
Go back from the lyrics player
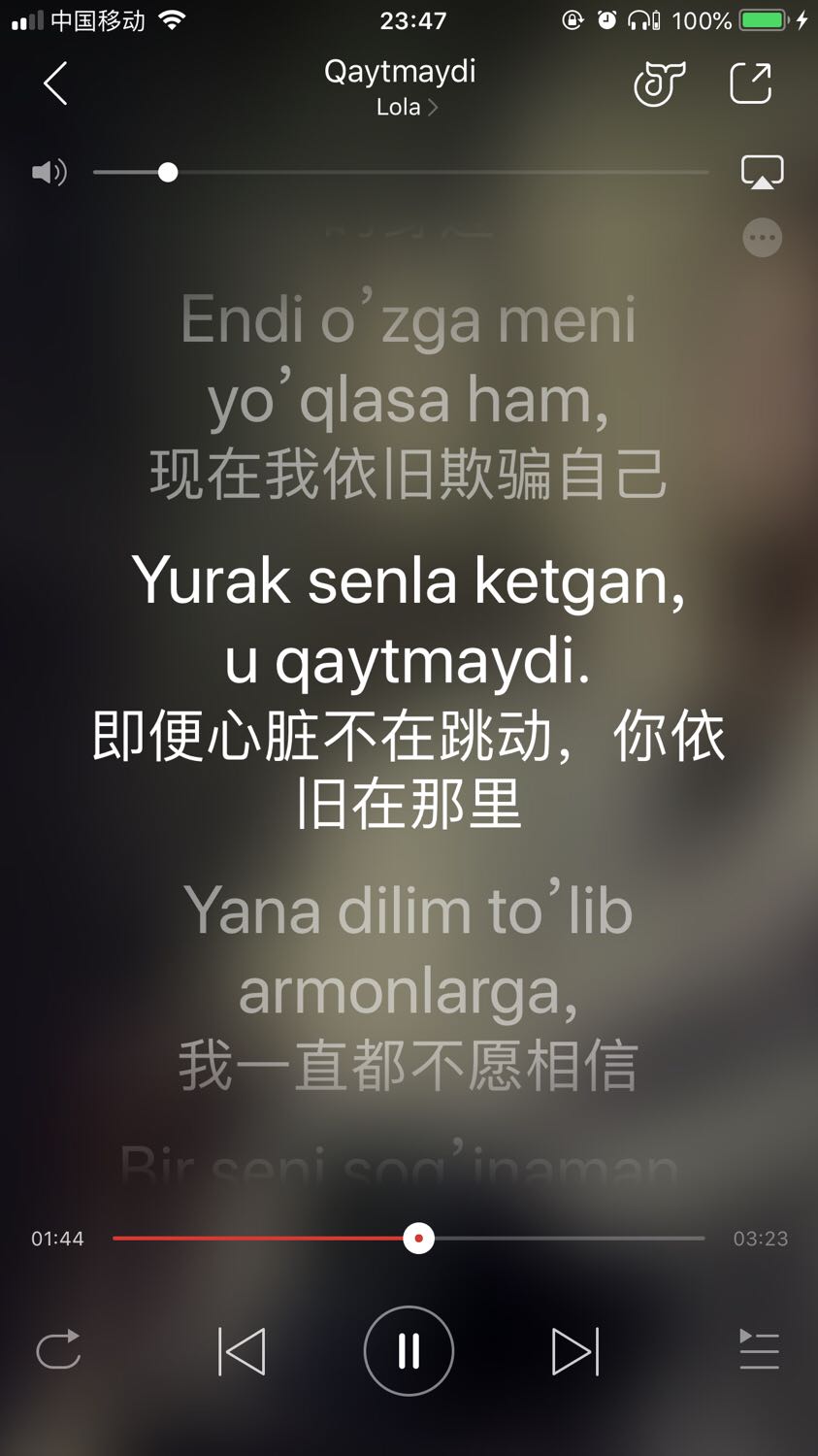[x=55, y=83]
